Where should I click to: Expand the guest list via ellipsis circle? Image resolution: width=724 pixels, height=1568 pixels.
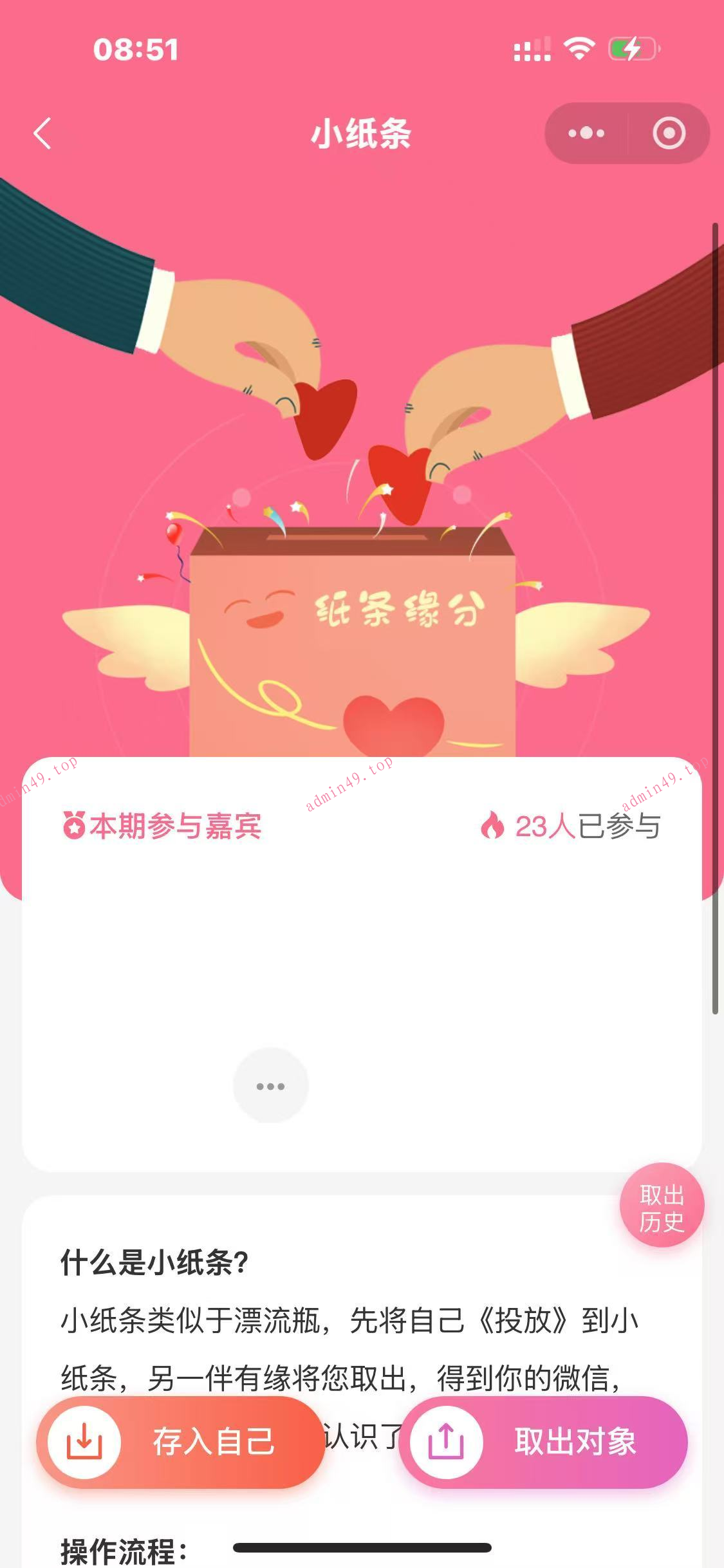coord(270,1085)
